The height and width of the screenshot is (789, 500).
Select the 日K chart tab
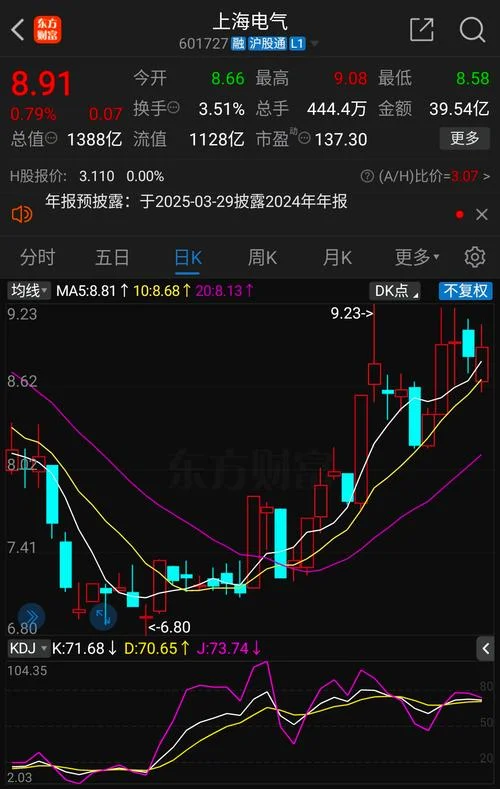[188, 259]
